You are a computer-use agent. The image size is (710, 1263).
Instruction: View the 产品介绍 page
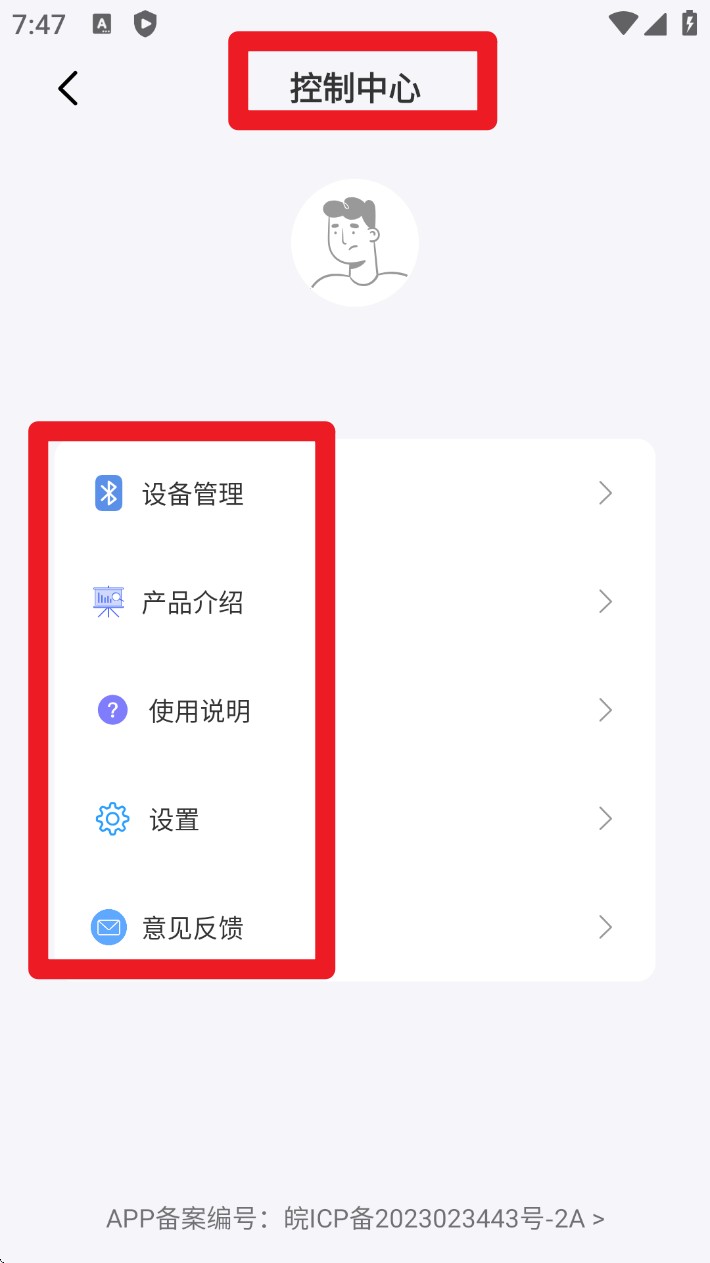tap(193, 602)
